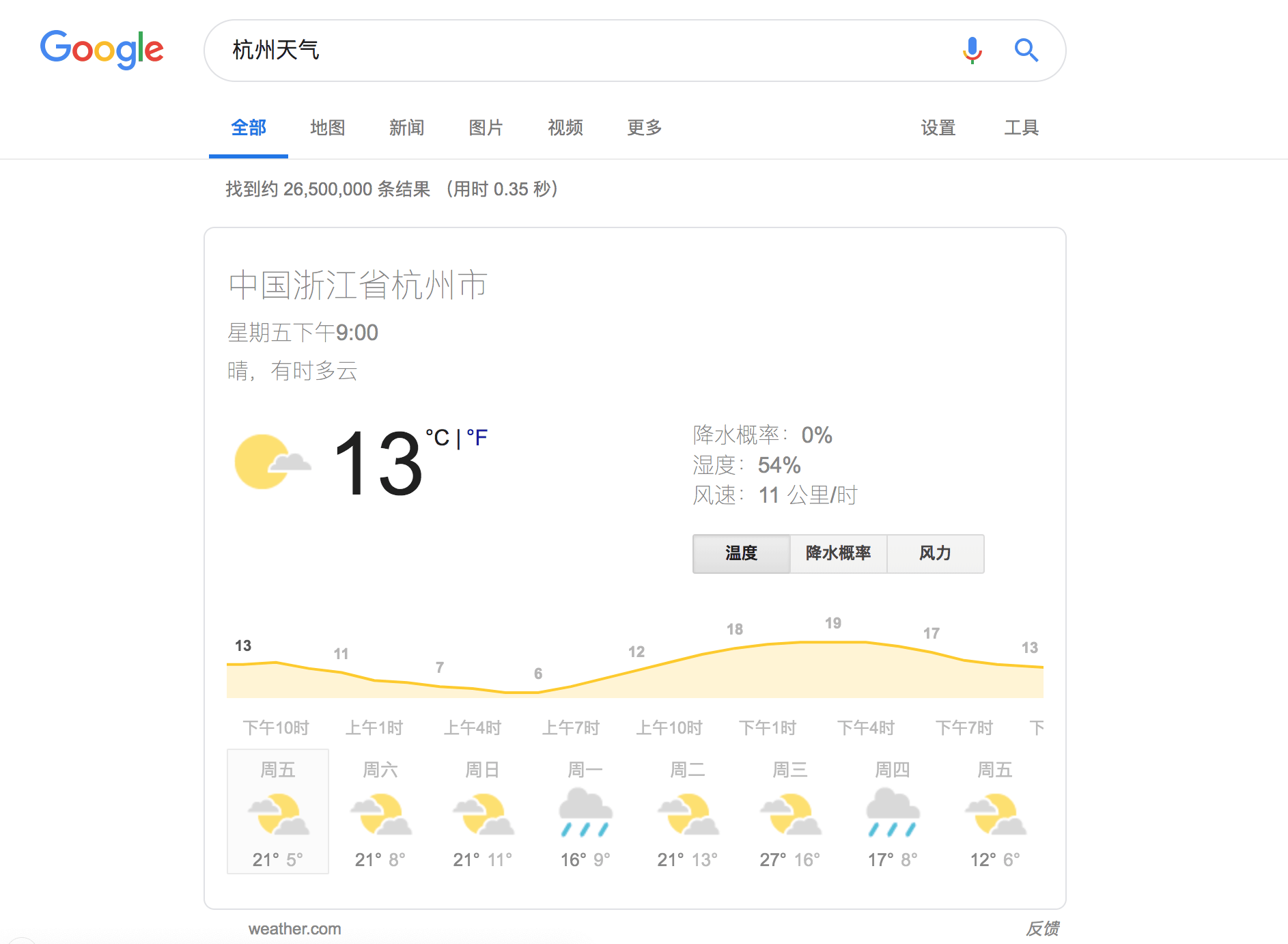The height and width of the screenshot is (944, 1288).
Task: Show the 降水概率 chart
Action: [x=839, y=553]
